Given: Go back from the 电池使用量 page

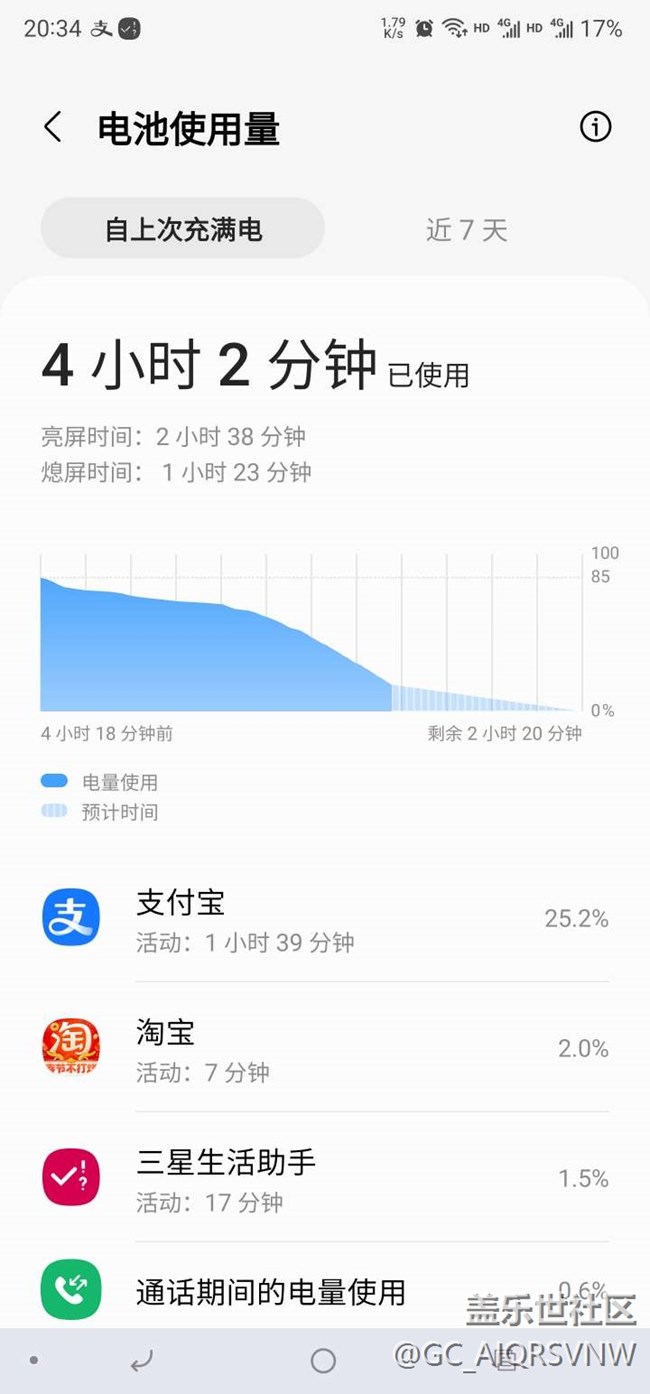Looking at the screenshot, I should pyautogui.click(x=53, y=127).
